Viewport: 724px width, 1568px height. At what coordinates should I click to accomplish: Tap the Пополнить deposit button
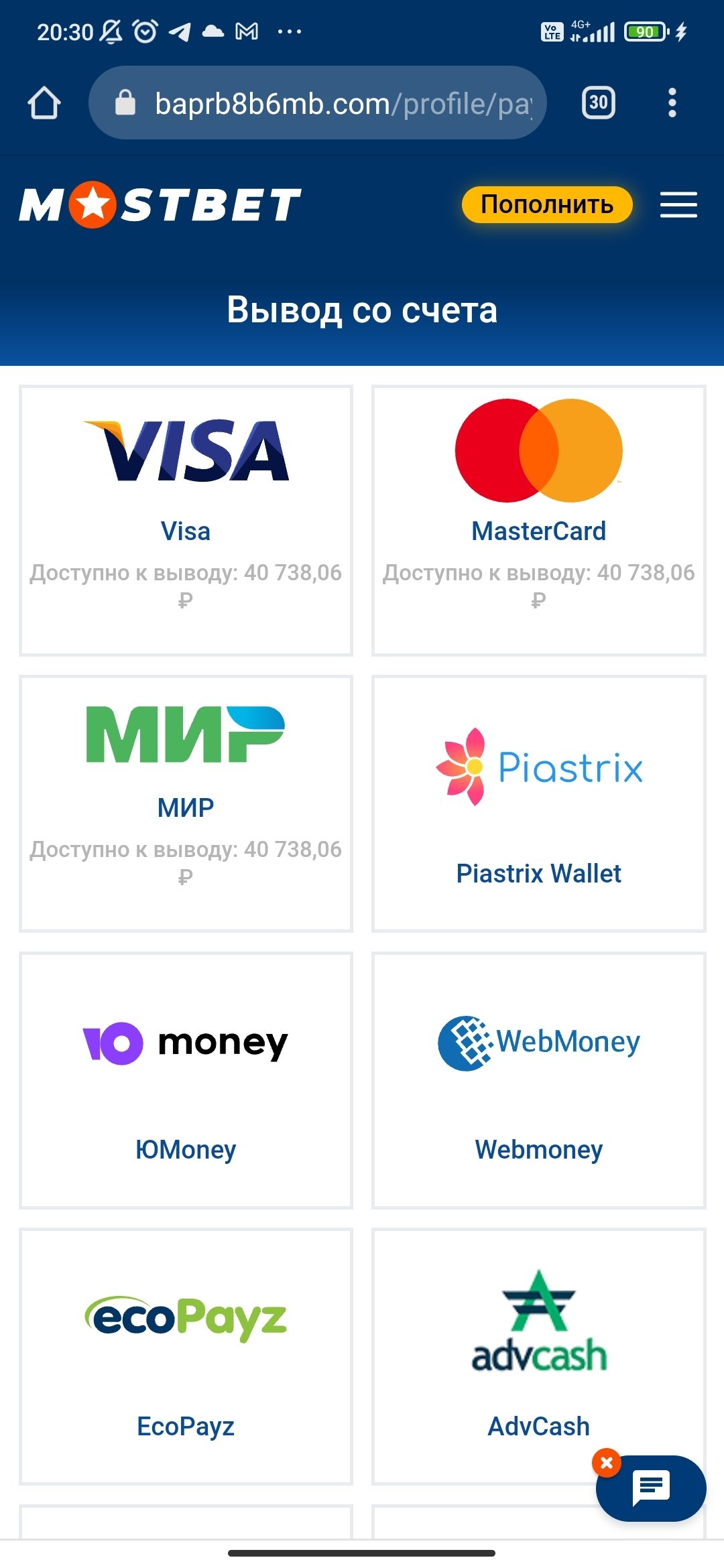tap(546, 204)
